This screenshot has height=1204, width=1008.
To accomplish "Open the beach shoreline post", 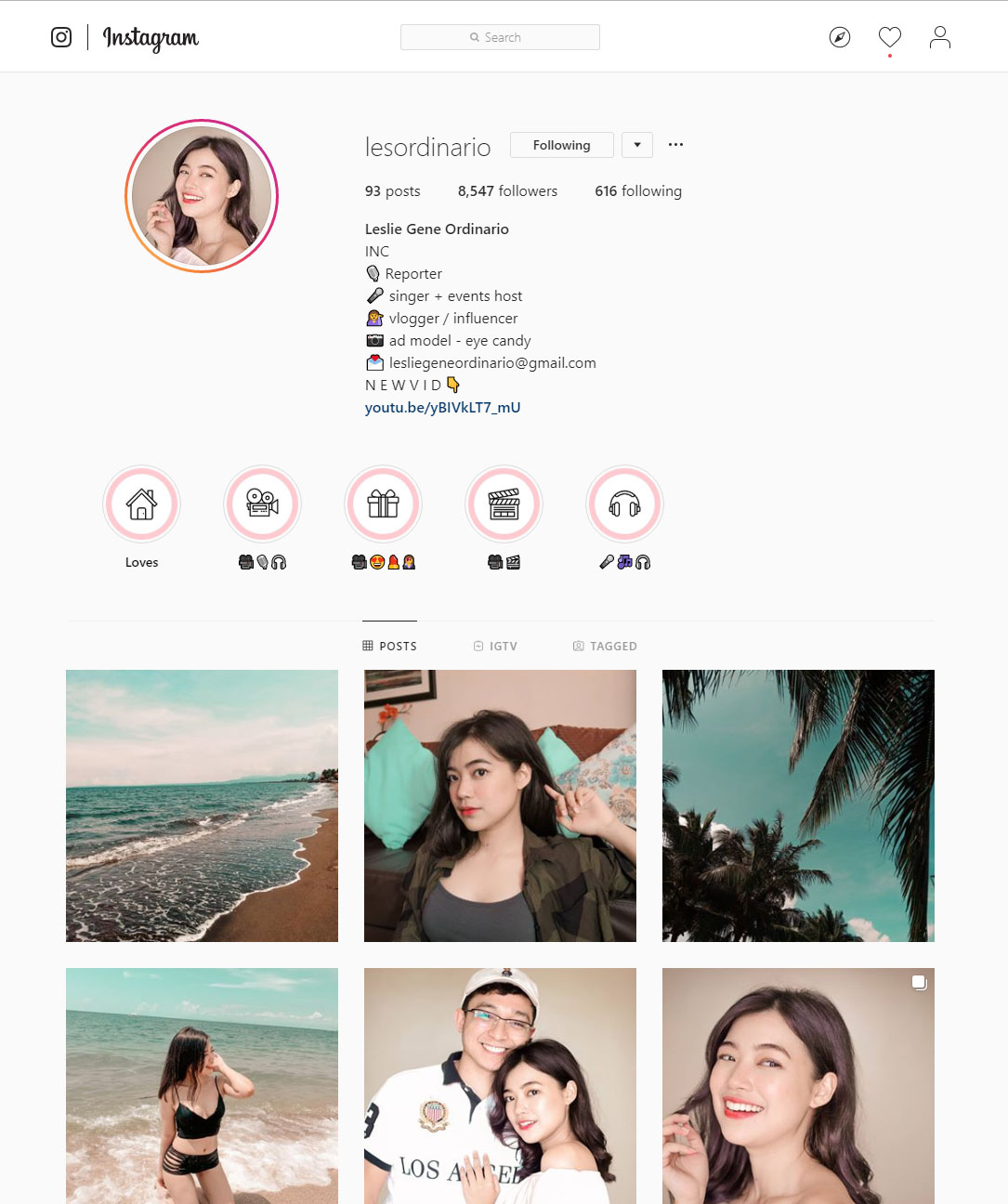I will click(202, 805).
